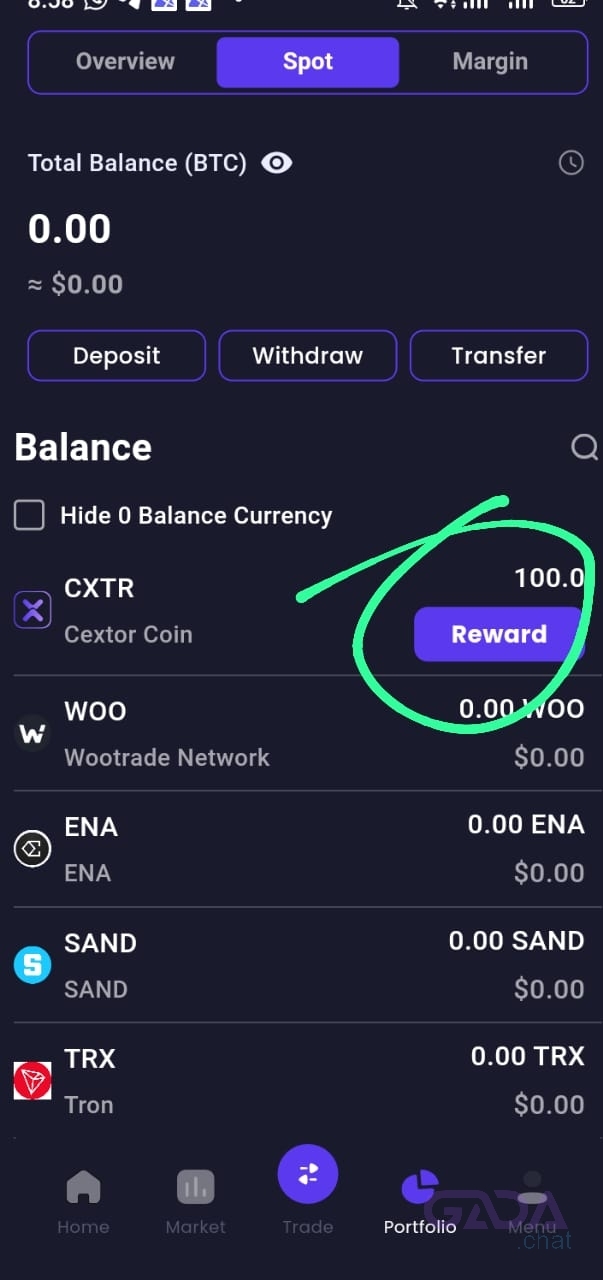Tap the Deposit button

[x=117, y=356]
